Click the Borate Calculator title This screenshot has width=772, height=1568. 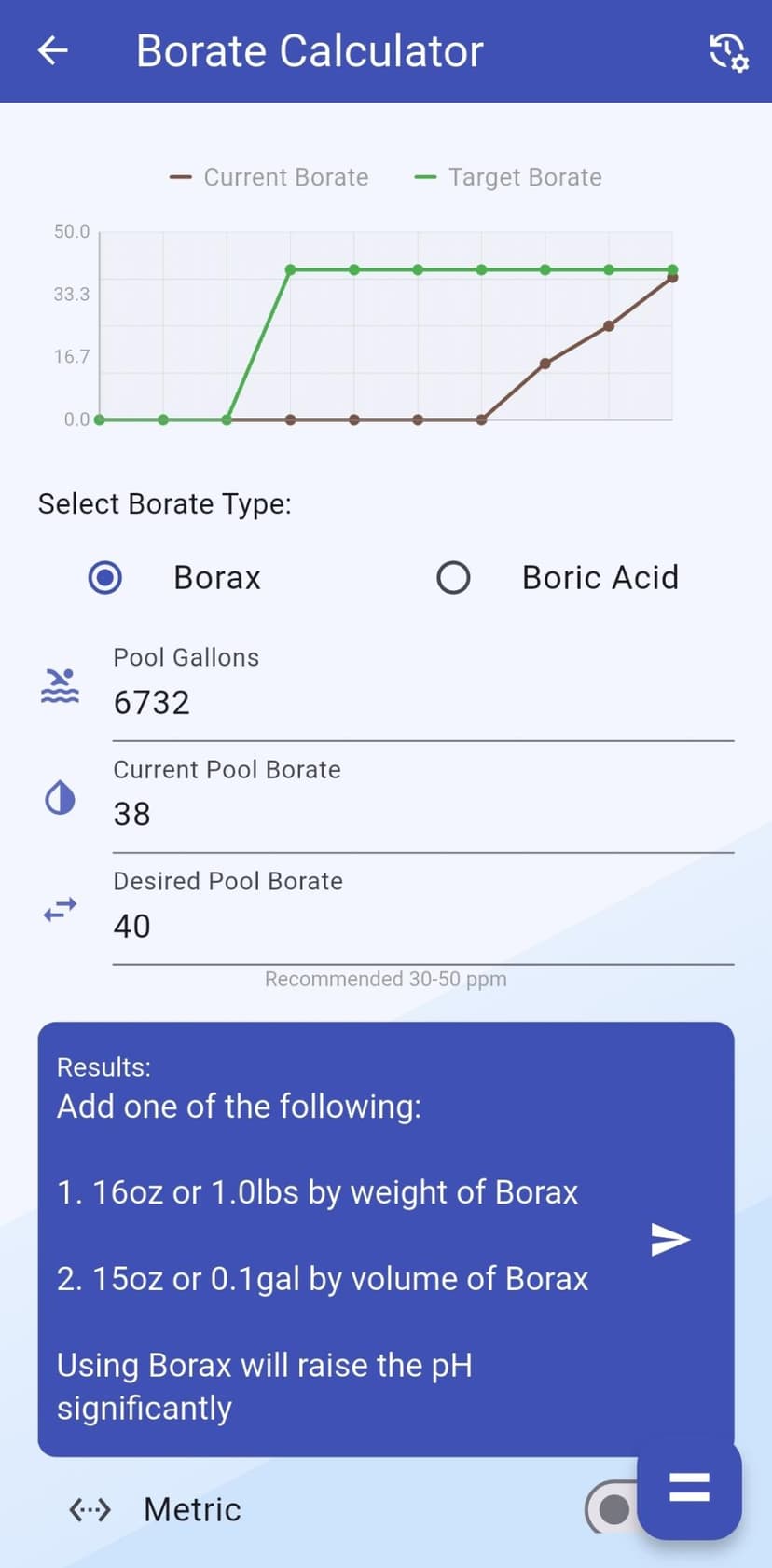[x=310, y=51]
